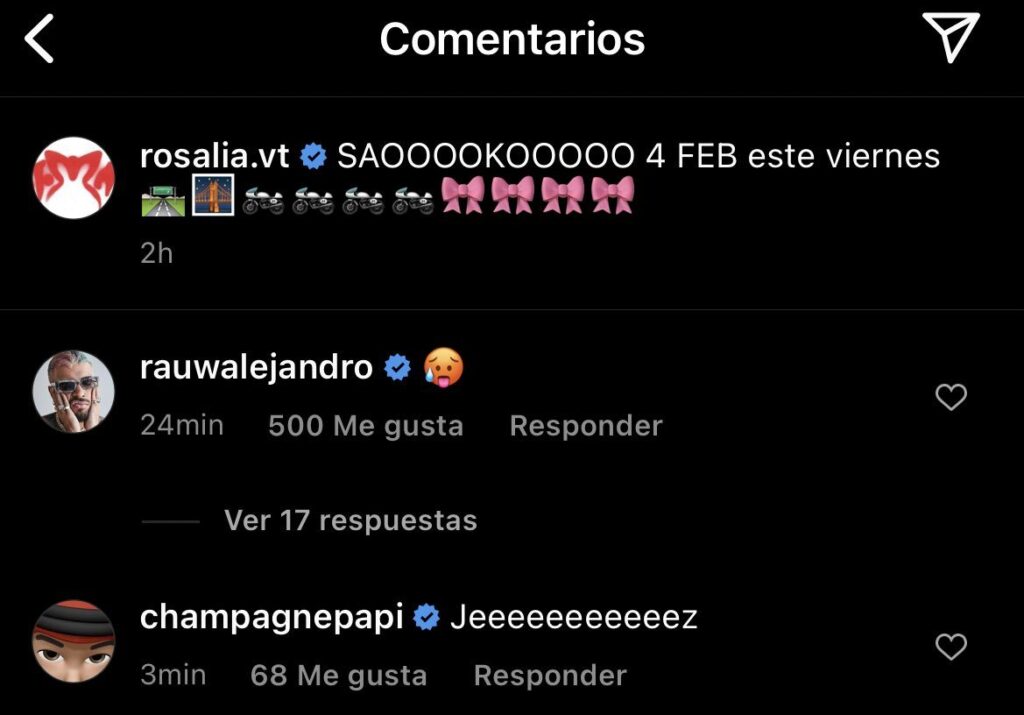This screenshot has height=715, width=1024.
Task: Open rosalia.vt username link
Action: 215,156
